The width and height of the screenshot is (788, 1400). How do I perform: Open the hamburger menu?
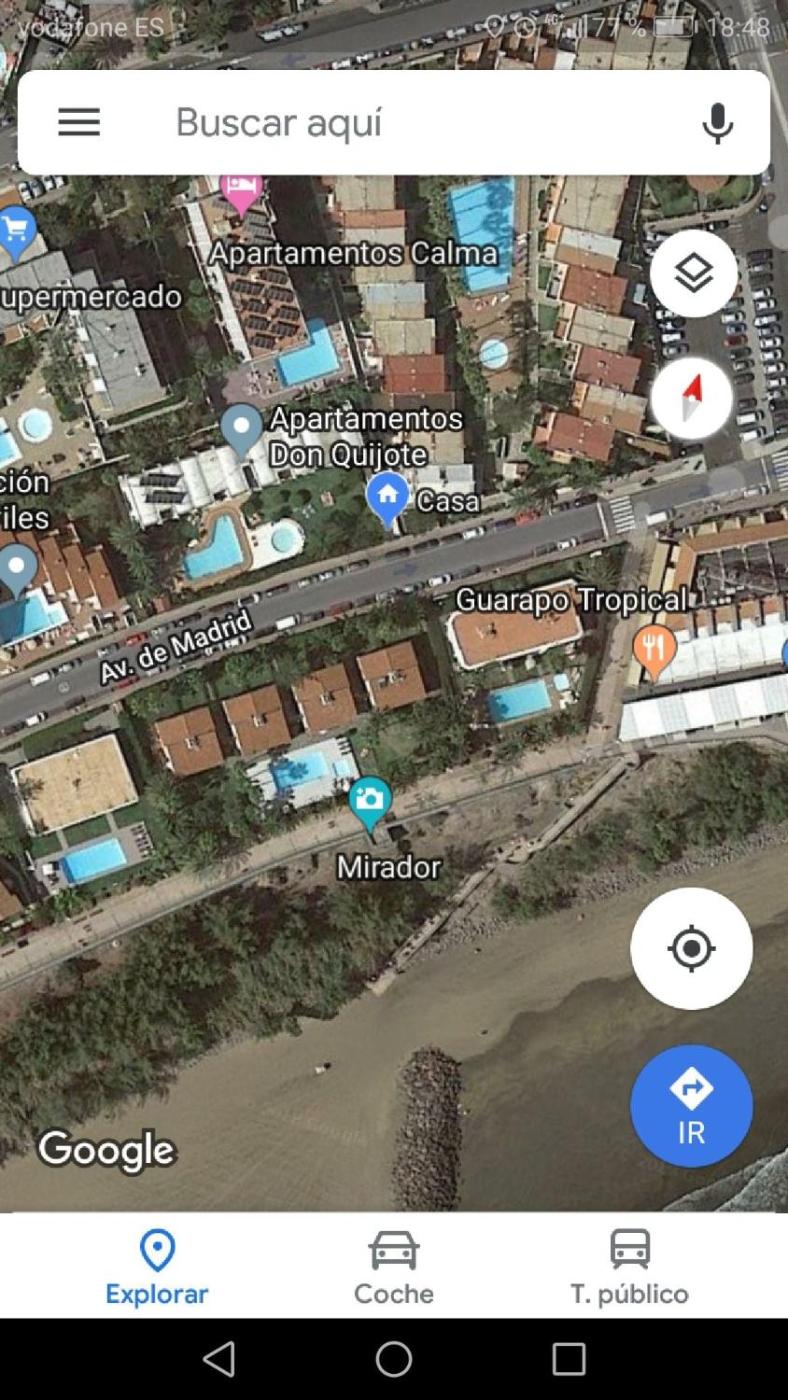79,123
